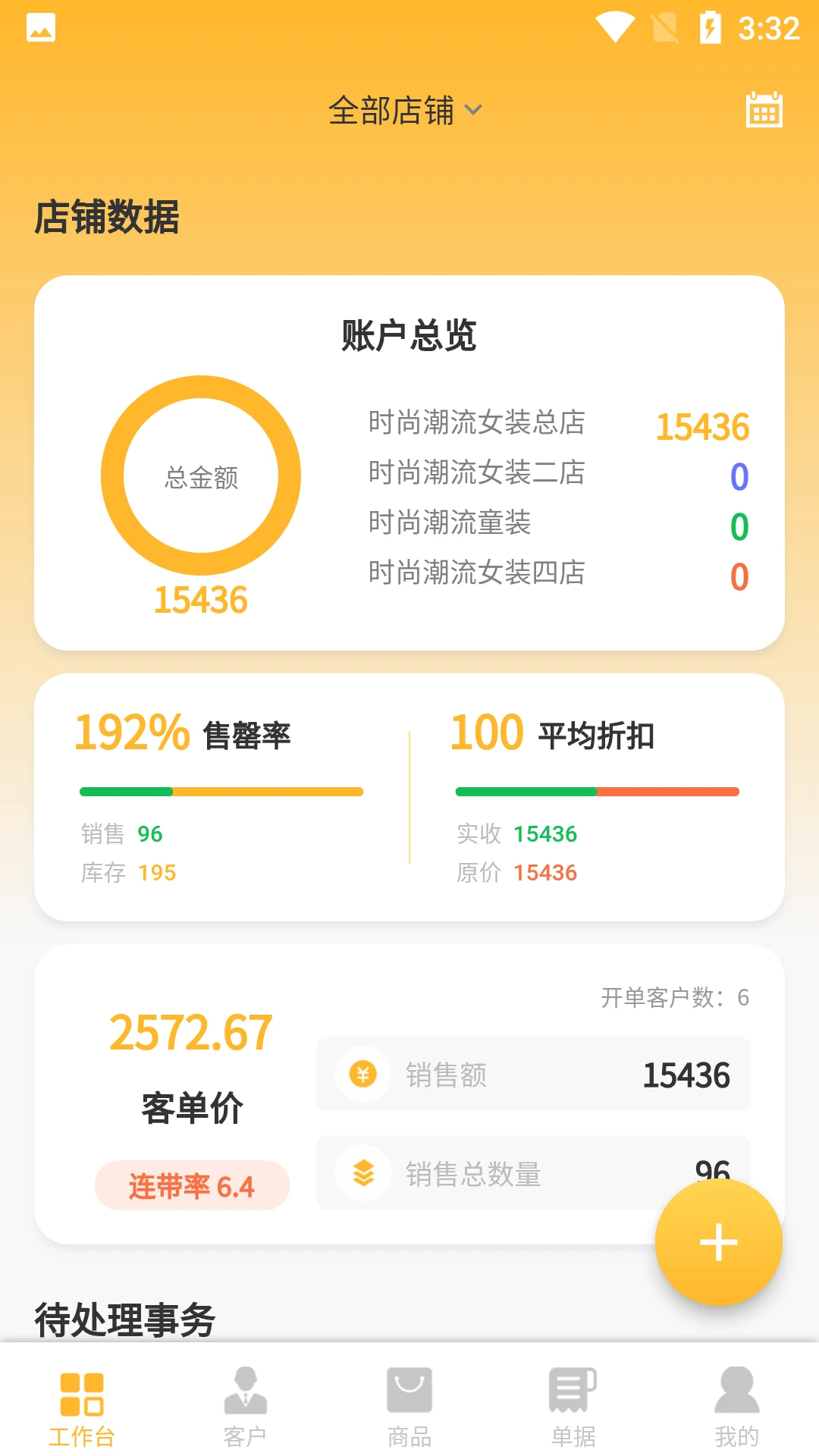Click the chevron next to 全部店铺
The width and height of the screenshot is (819, 1456).
(474, 110)
